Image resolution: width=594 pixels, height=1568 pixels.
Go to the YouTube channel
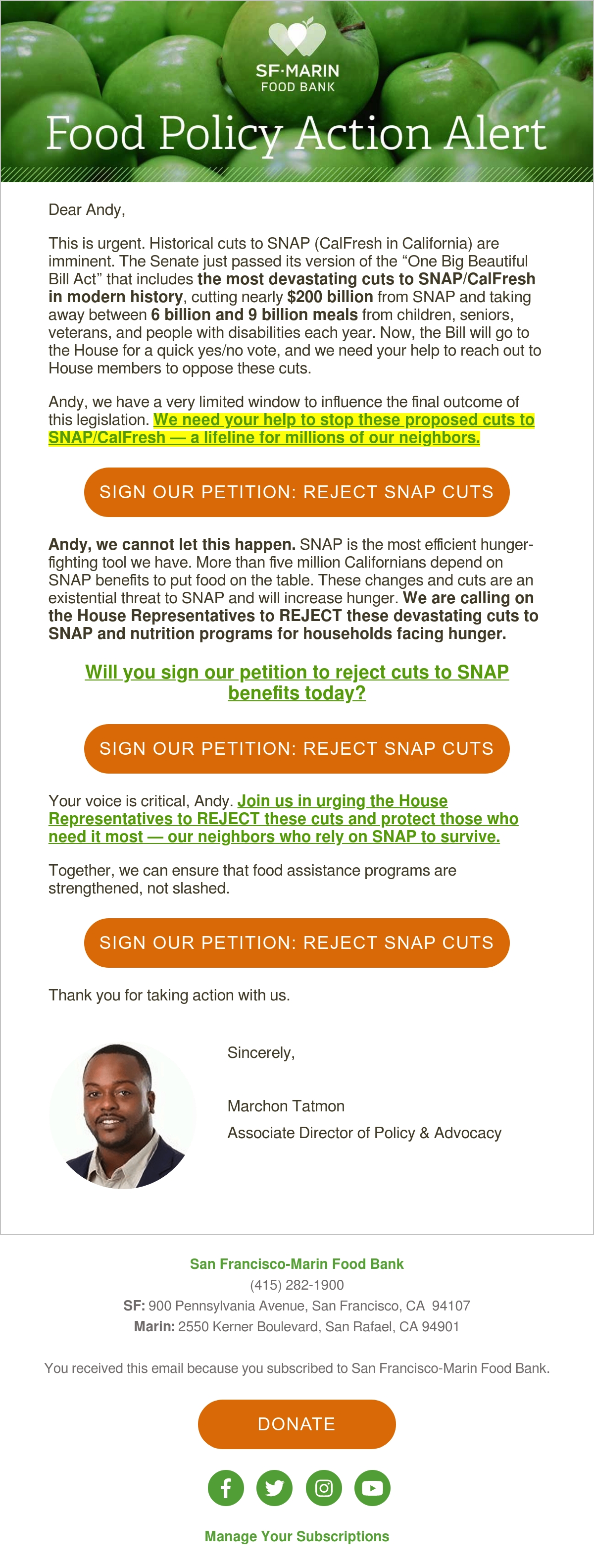[x=372, y=1488]
